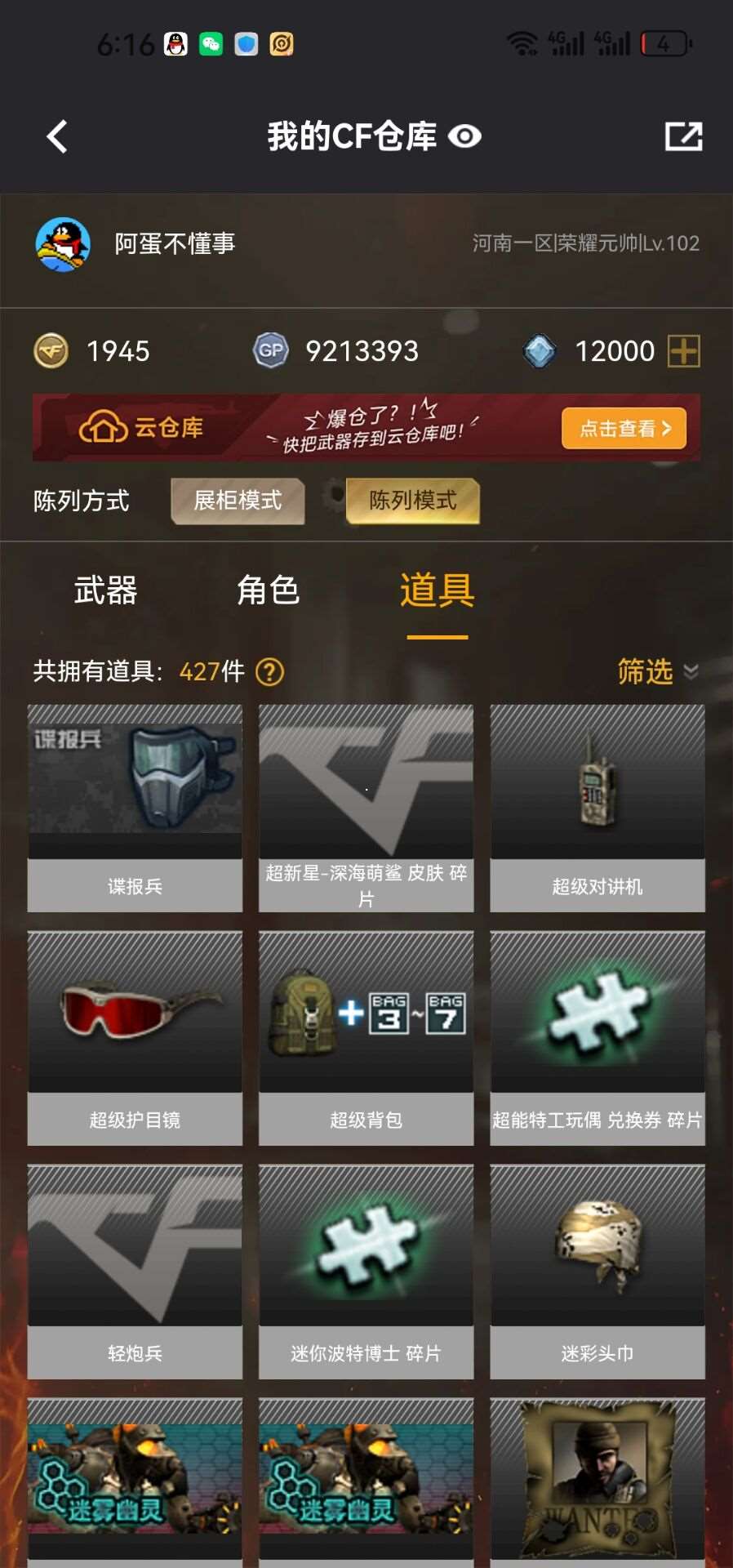Open the 迷彩头巾 item card
The height and width of the screenshot is (1568, 733).
tap(597, 1271)
